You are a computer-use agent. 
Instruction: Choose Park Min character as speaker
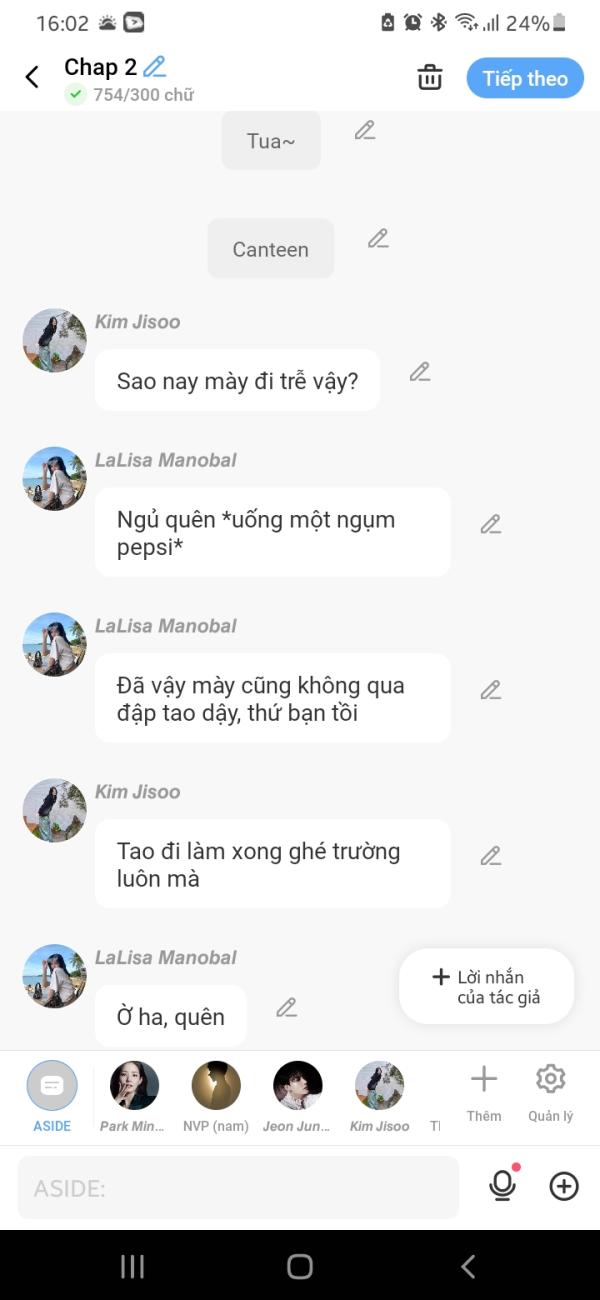(x=134, y=1096)
